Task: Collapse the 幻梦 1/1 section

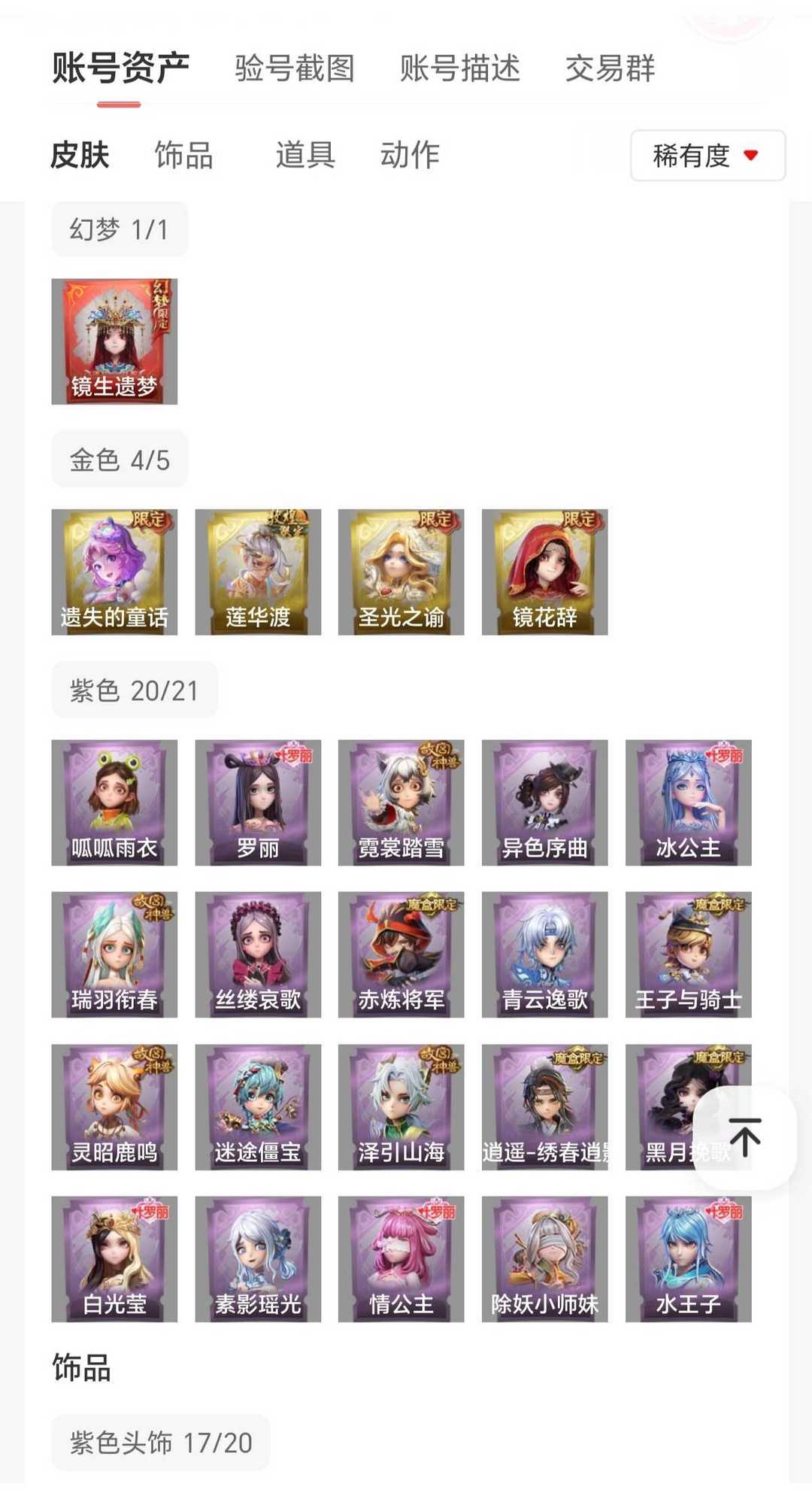Action: pyautogui.click(x=119, y=228)
